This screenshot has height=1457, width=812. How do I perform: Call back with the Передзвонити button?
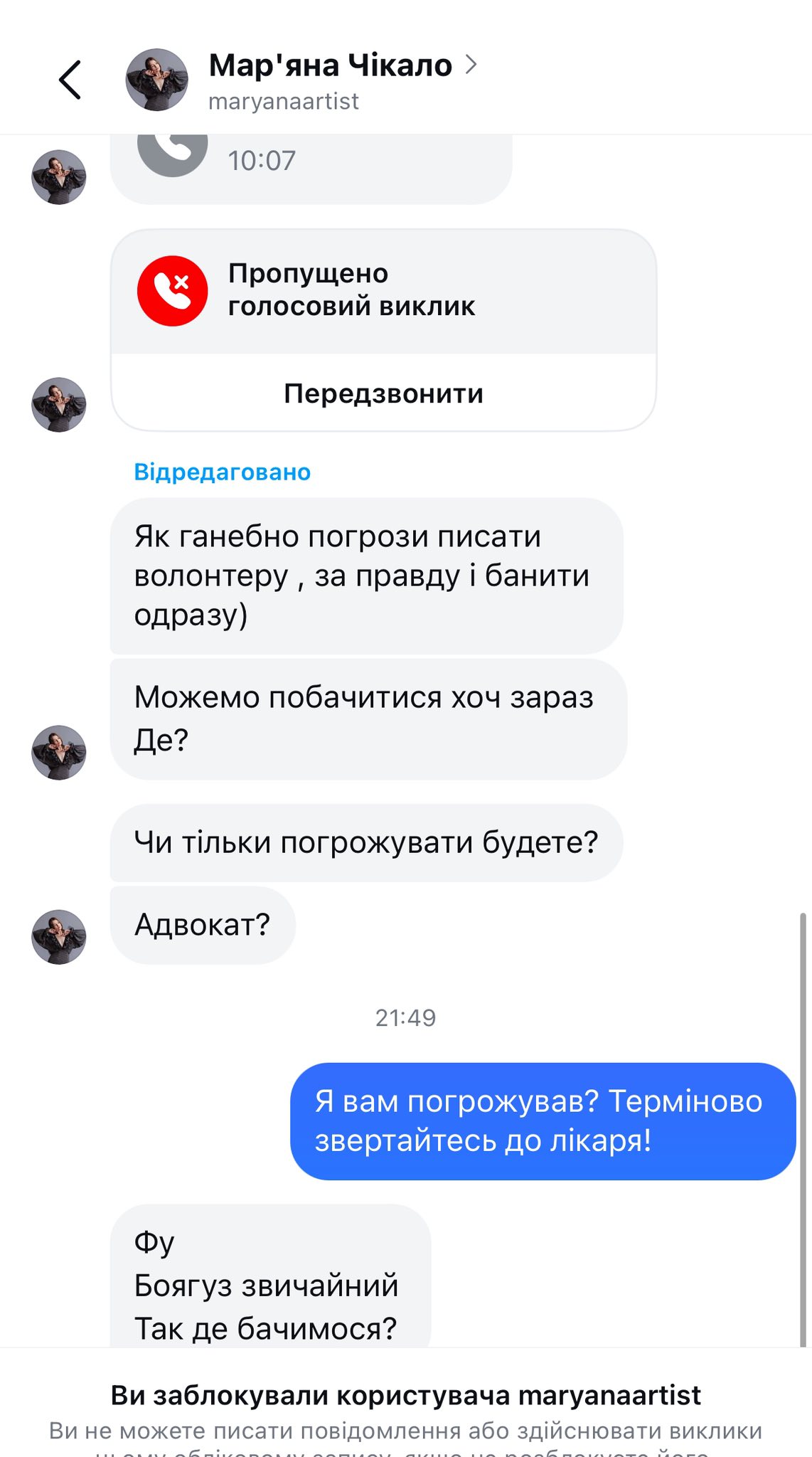[383, 393]
